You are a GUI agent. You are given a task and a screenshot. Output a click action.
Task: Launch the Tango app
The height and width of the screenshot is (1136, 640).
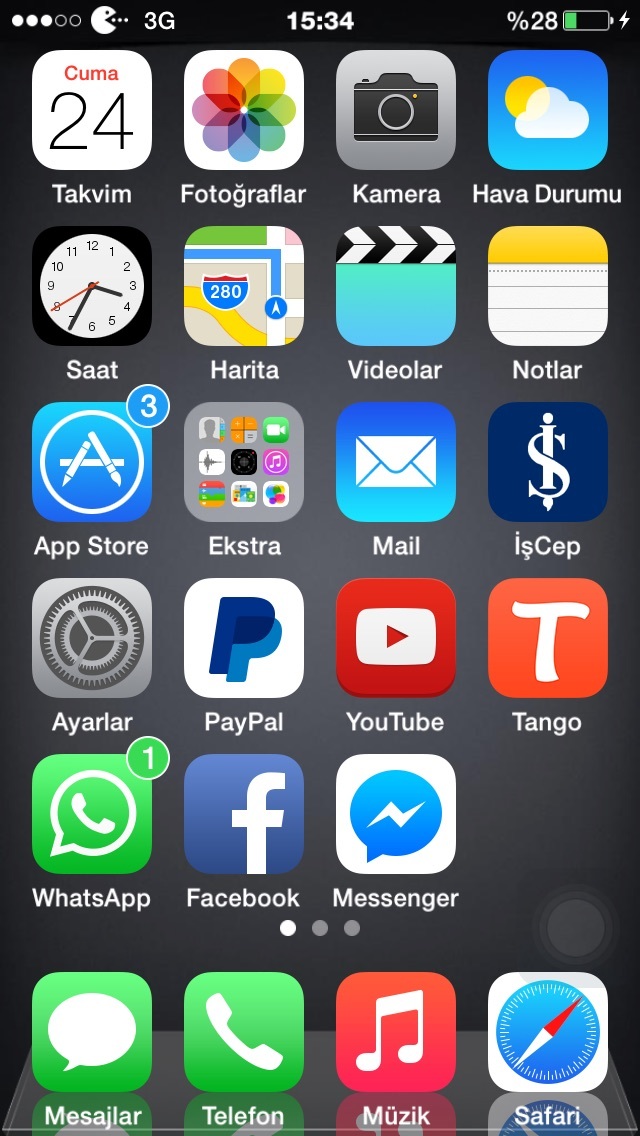coord(547,638)
